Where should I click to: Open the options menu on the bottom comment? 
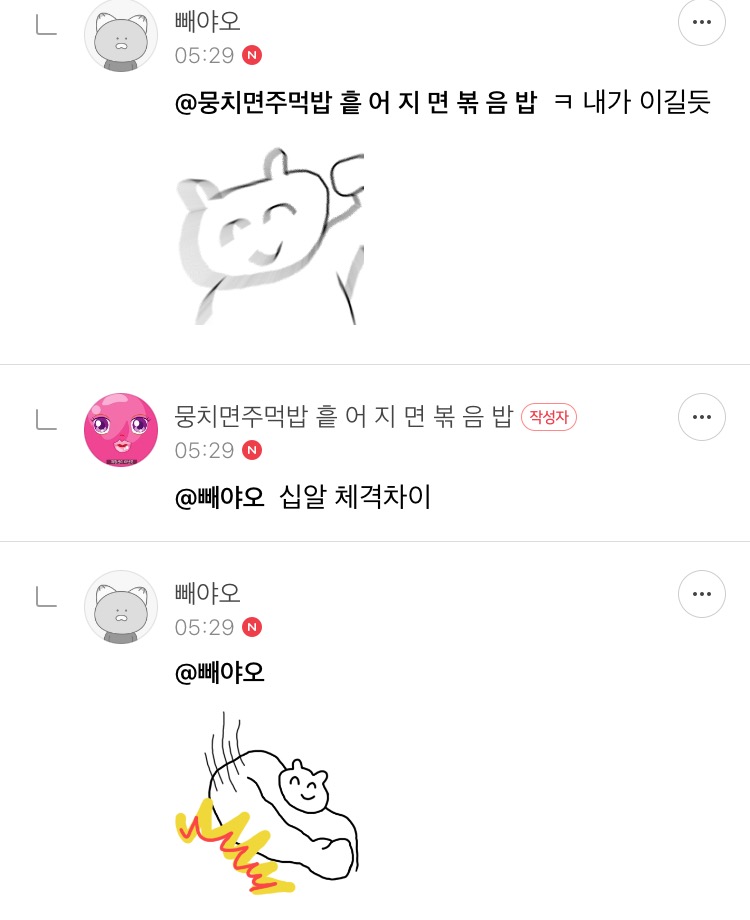[702, 594]
